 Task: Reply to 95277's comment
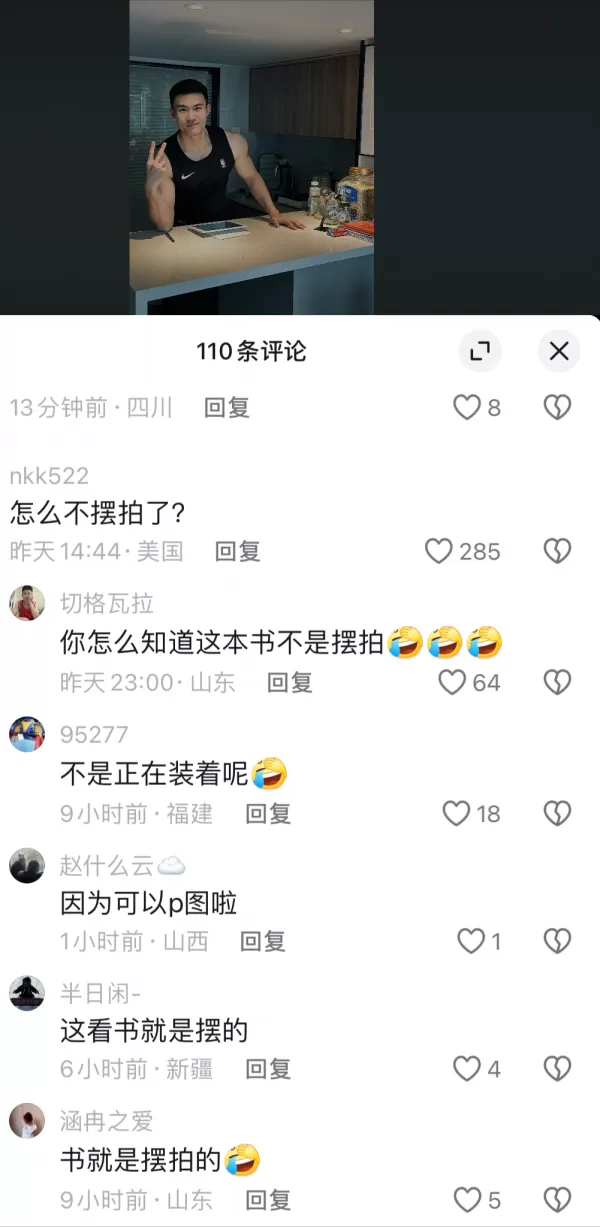(268, 814)
